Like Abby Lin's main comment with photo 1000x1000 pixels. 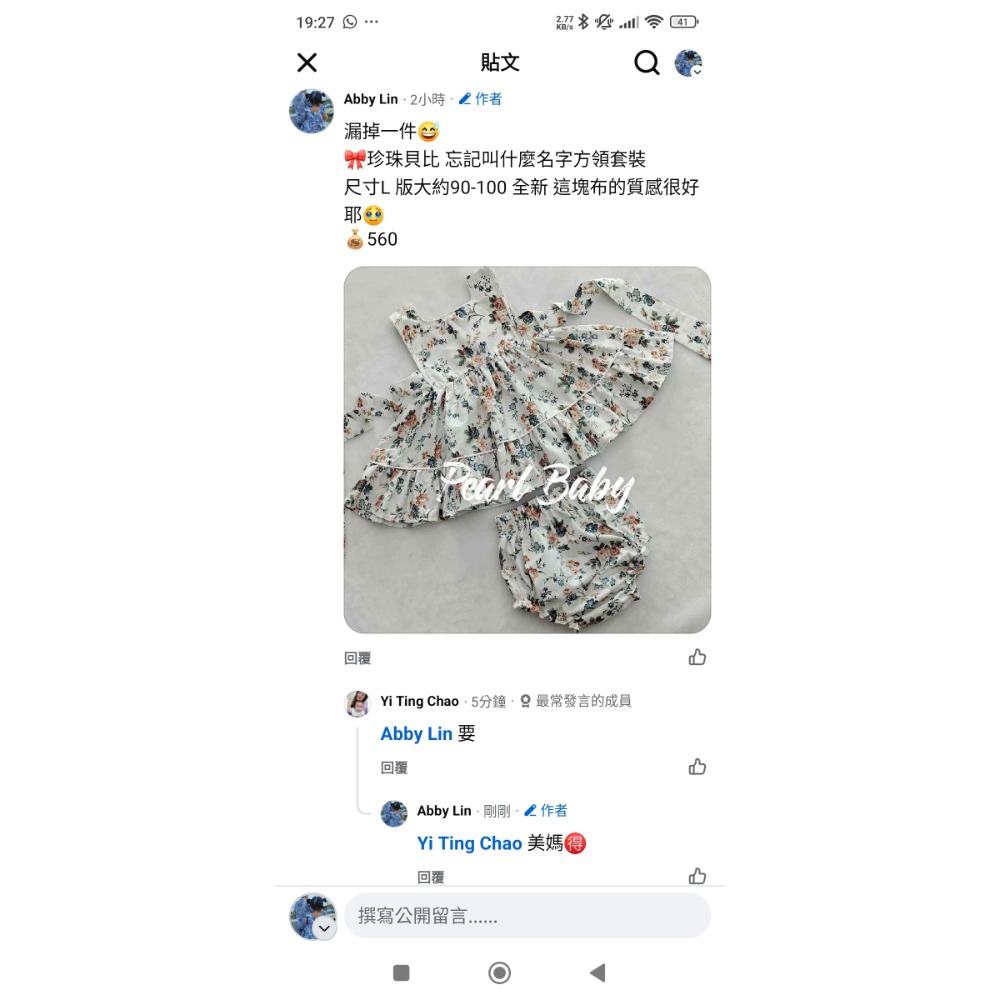(x=697, y=657)
